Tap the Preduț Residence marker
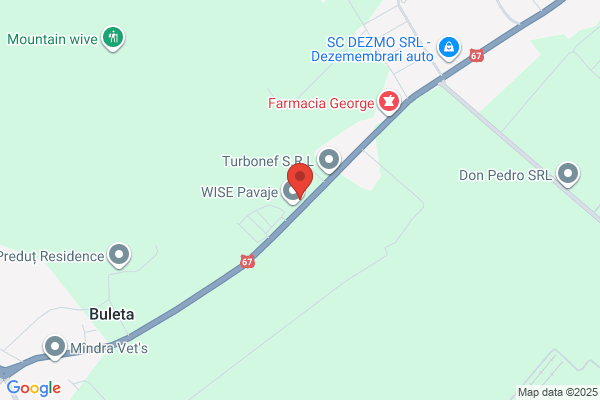 click(120, 256)
